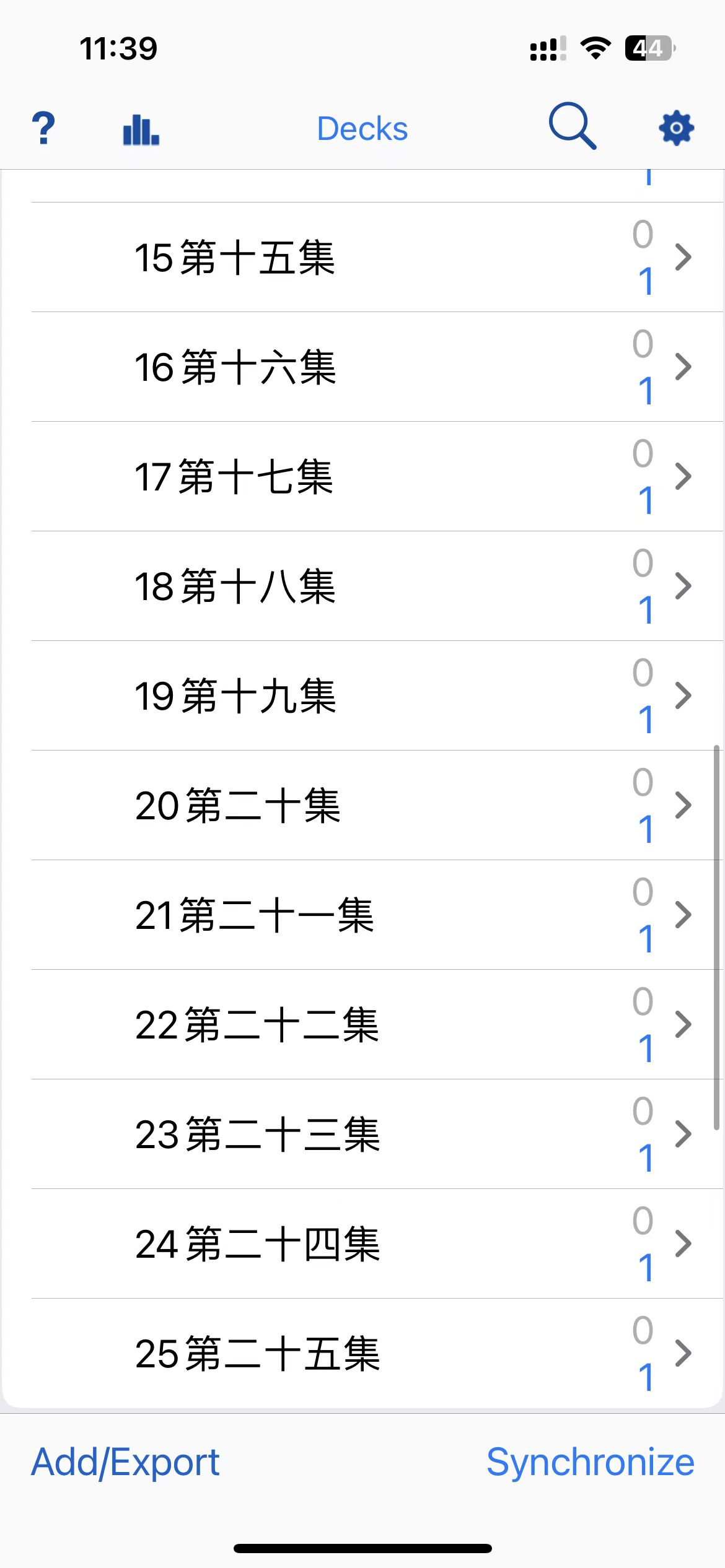Tap the Add/Export button
Screen dimensions: 725x1568
click(125, 1463)
